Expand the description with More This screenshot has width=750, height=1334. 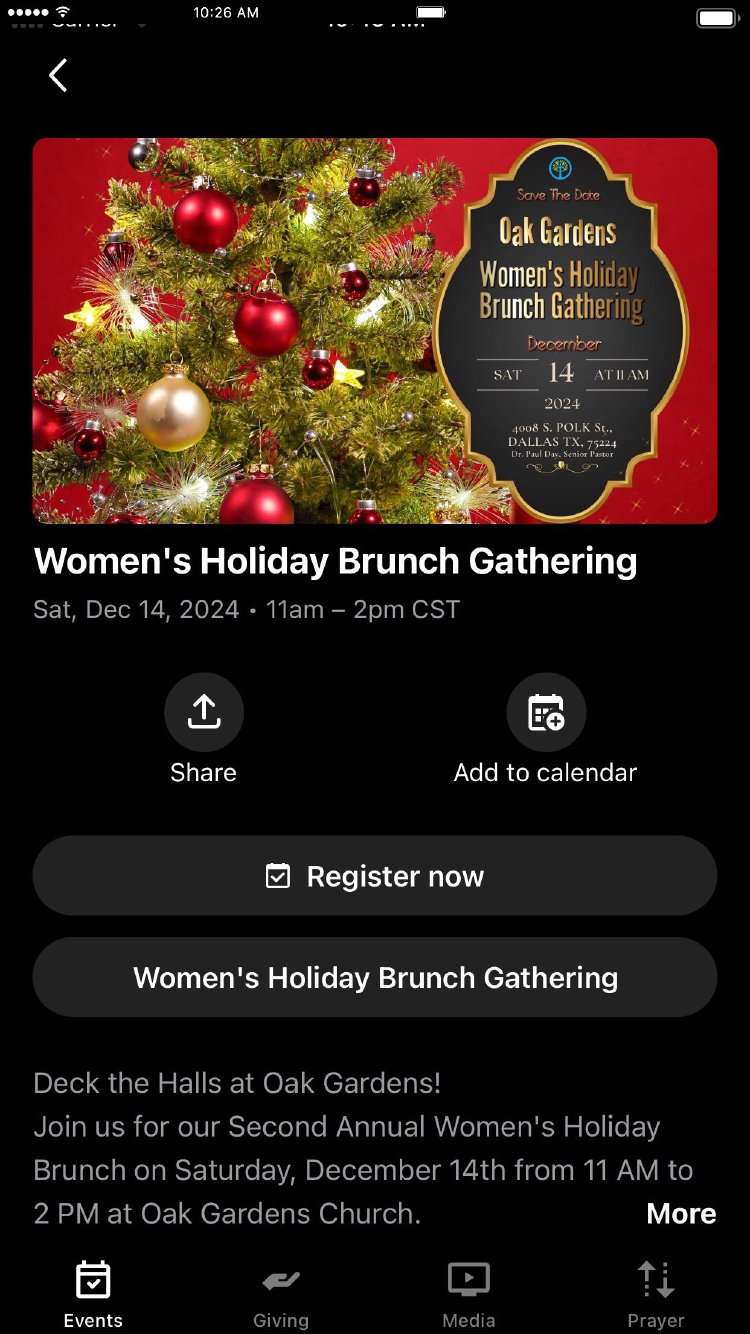(x=680, y=1213)
